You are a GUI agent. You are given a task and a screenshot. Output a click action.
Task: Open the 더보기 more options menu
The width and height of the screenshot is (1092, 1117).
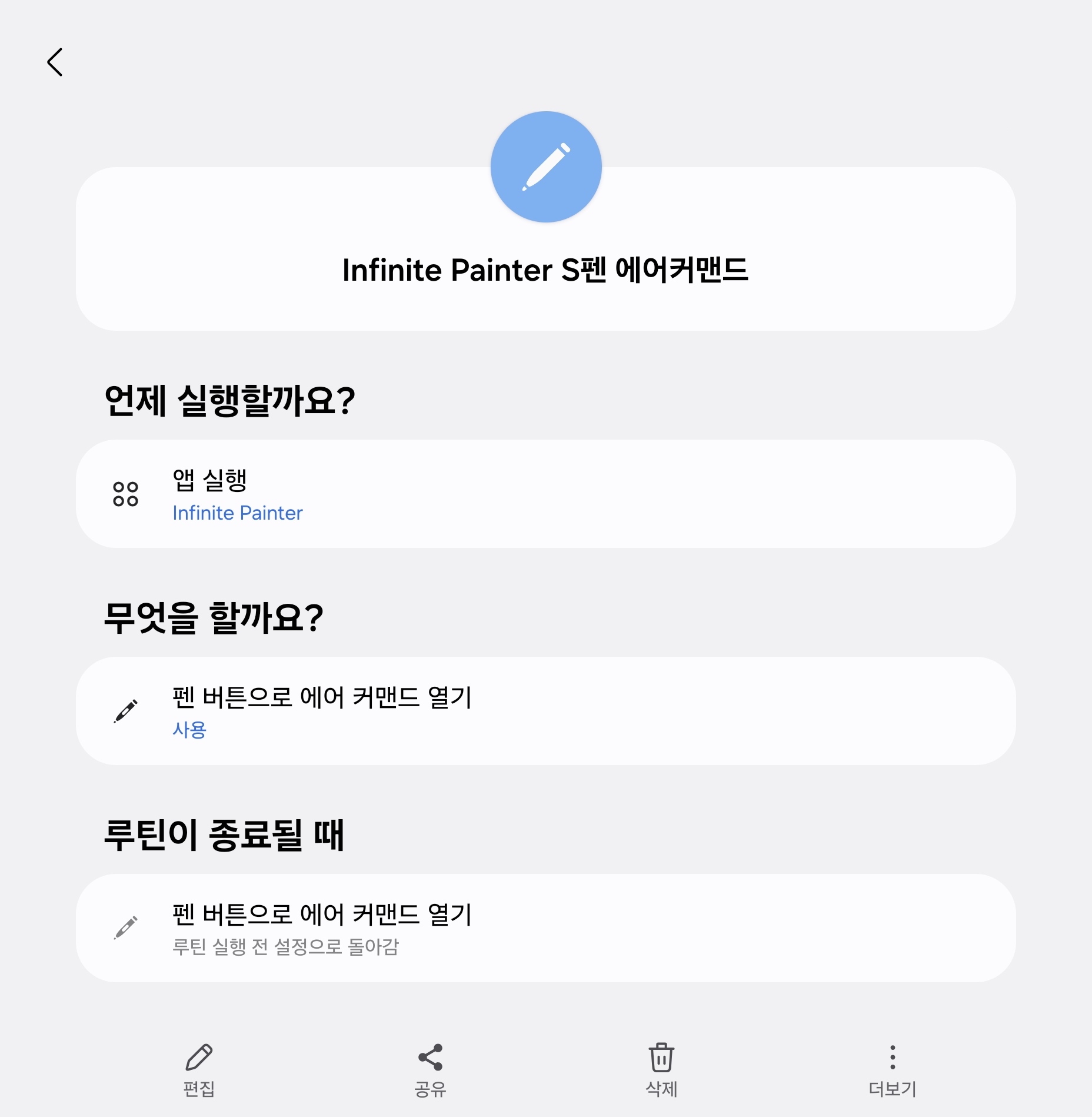893,1071
